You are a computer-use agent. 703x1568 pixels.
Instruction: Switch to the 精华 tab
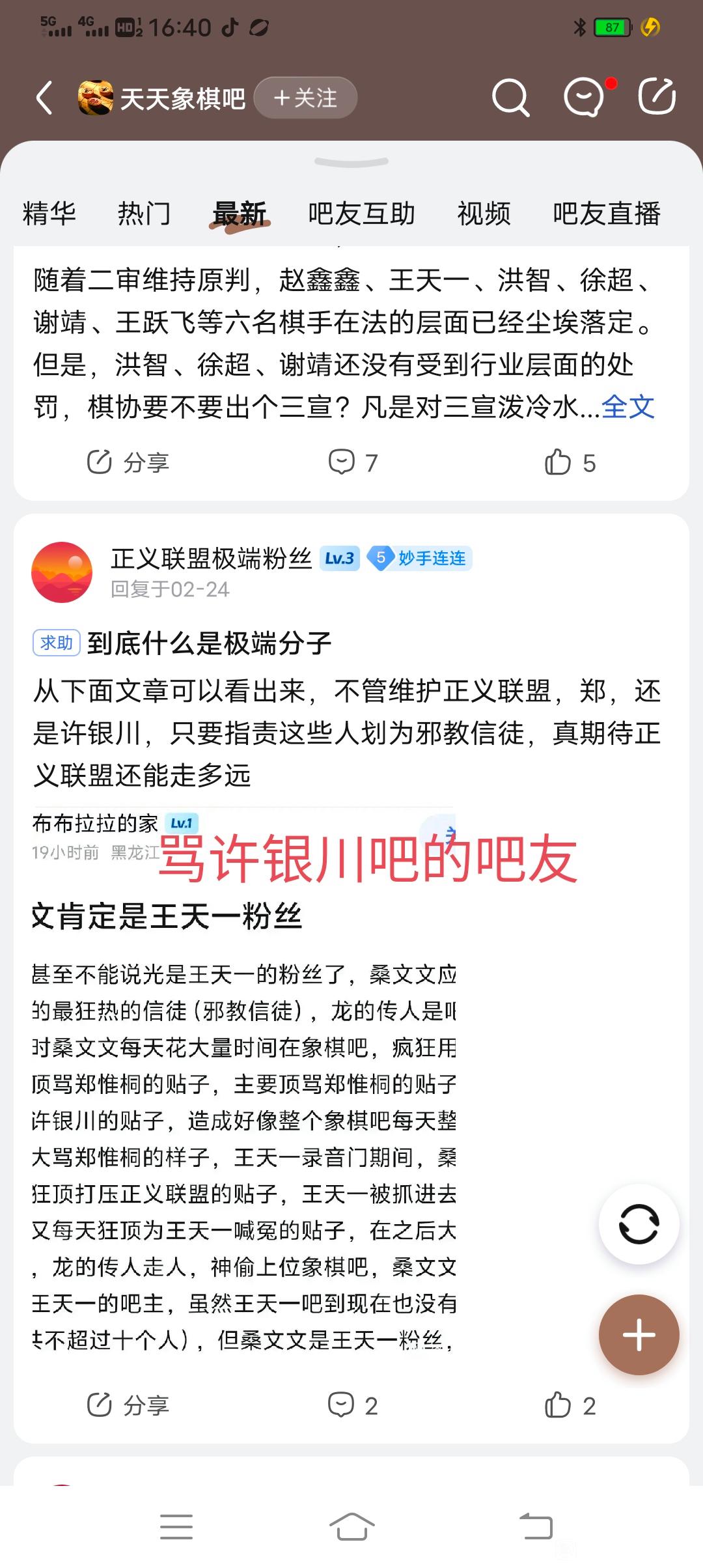(49, 214)
